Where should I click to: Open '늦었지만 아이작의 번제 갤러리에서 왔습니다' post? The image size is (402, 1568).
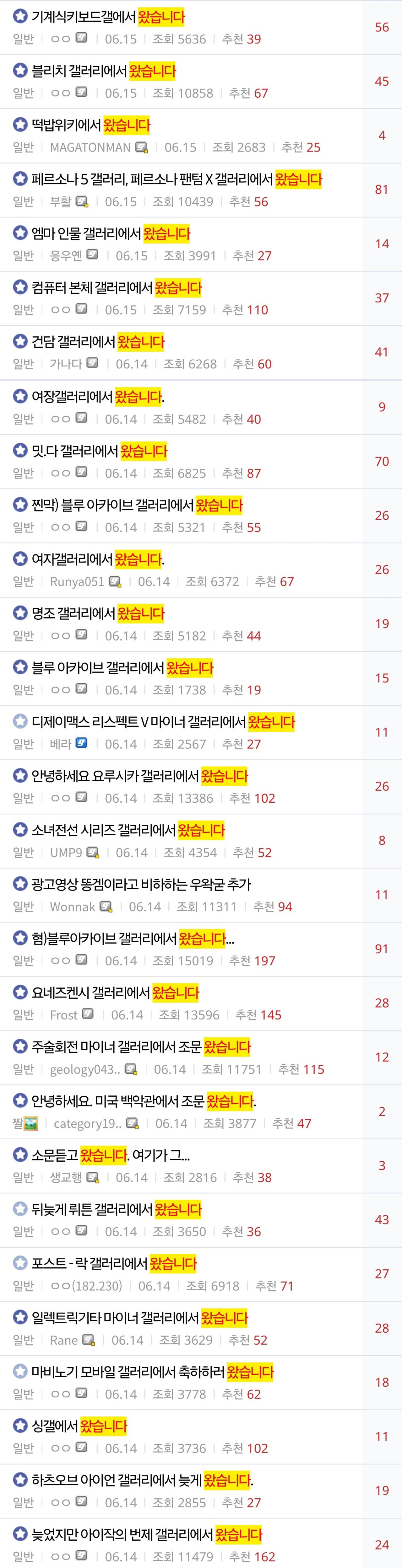[146, 1534]
